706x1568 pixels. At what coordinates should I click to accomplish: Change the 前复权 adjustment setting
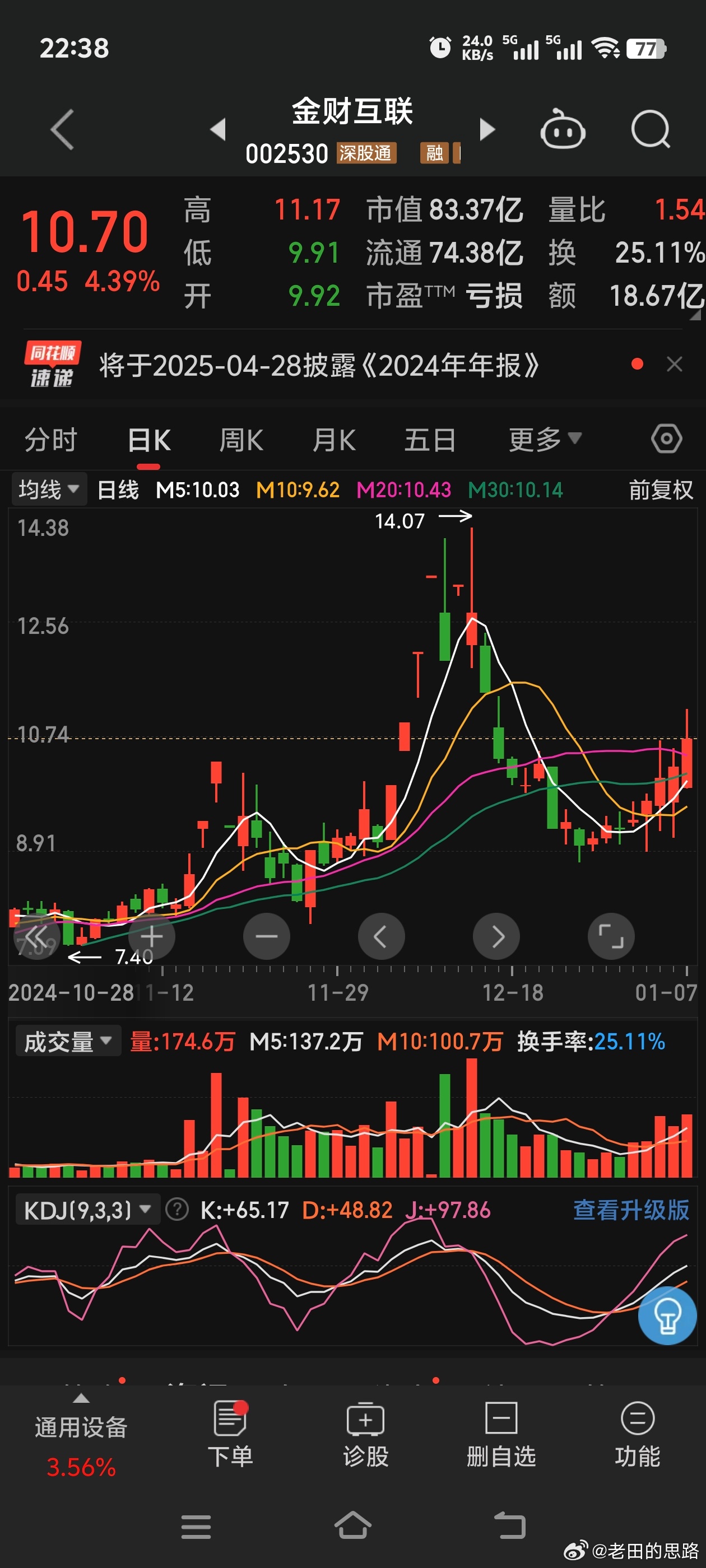(x=661, y=489)
